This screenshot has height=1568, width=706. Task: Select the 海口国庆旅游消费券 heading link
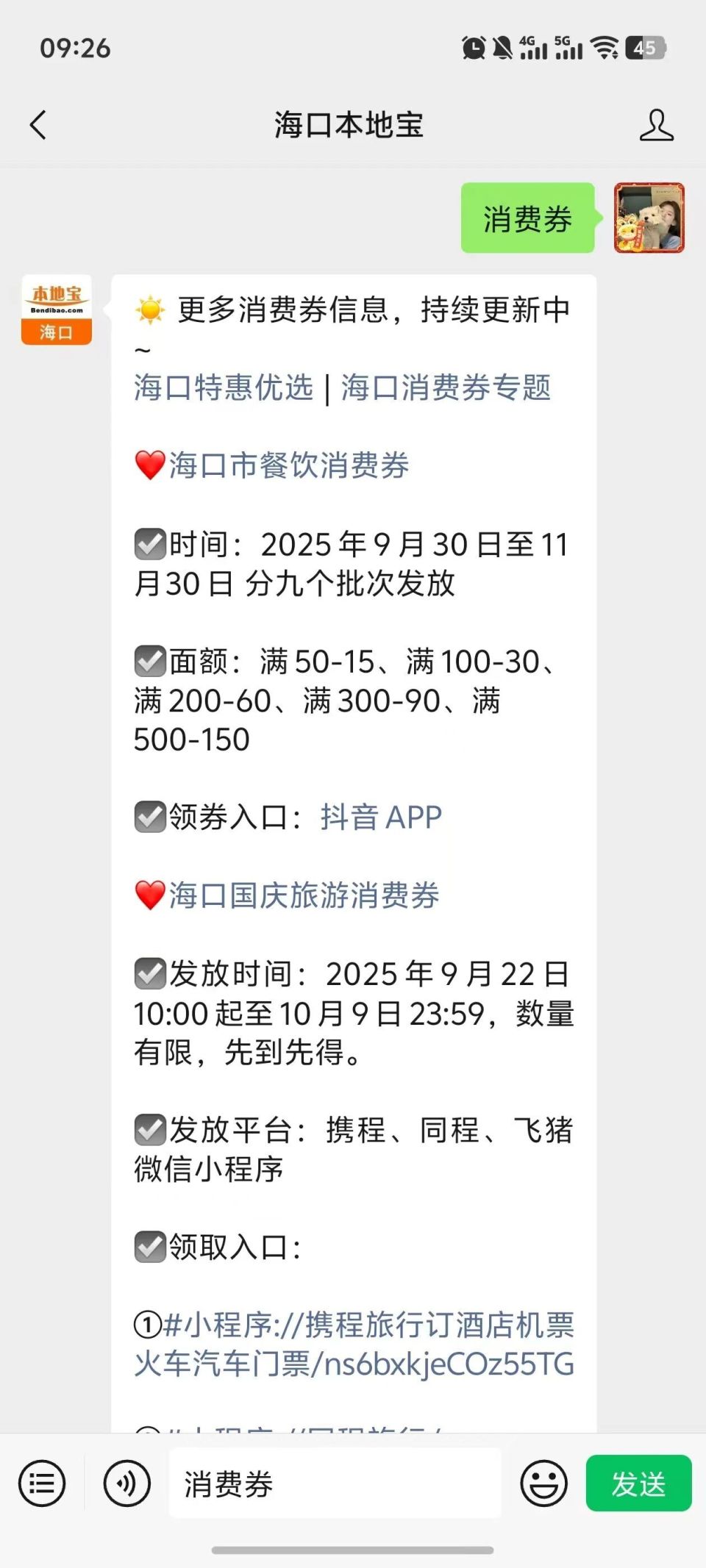[x=304, y=895]
